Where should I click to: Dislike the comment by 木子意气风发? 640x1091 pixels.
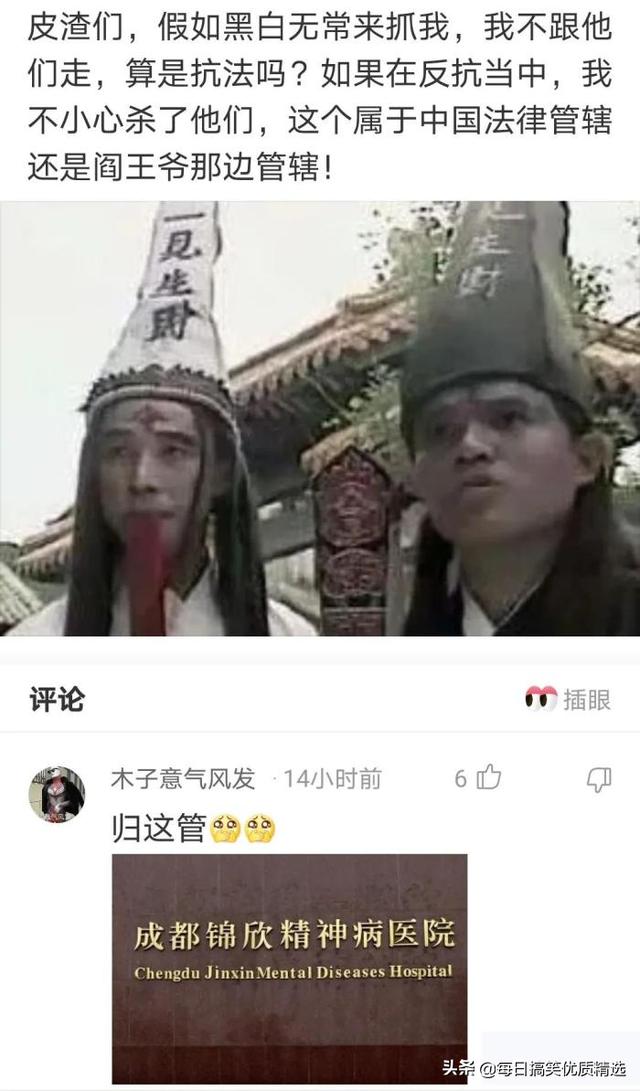pyautogui.click(x=599, y=779)
